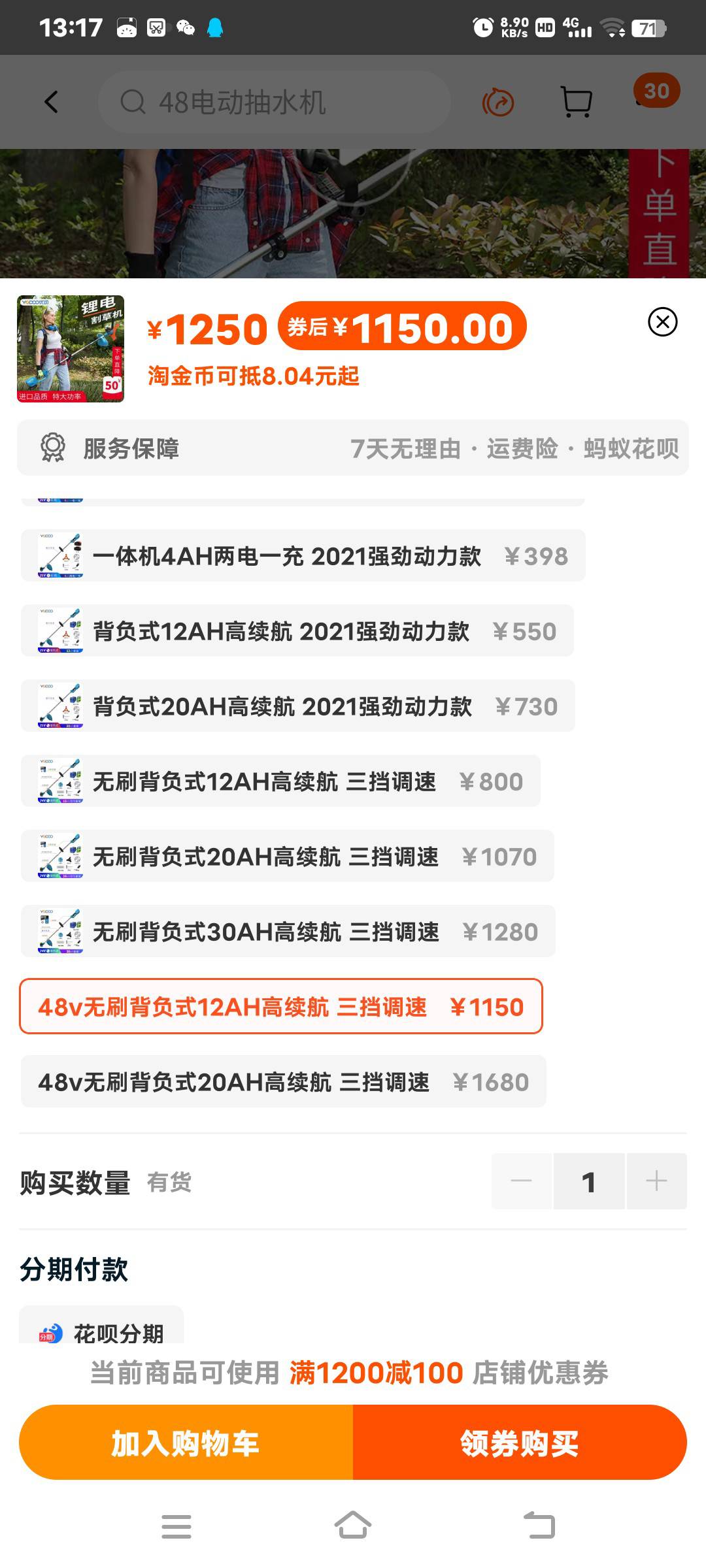Tap 领券购买 to buy with coupon
The image size is (706, 1568).
(x=520, y=1443)
